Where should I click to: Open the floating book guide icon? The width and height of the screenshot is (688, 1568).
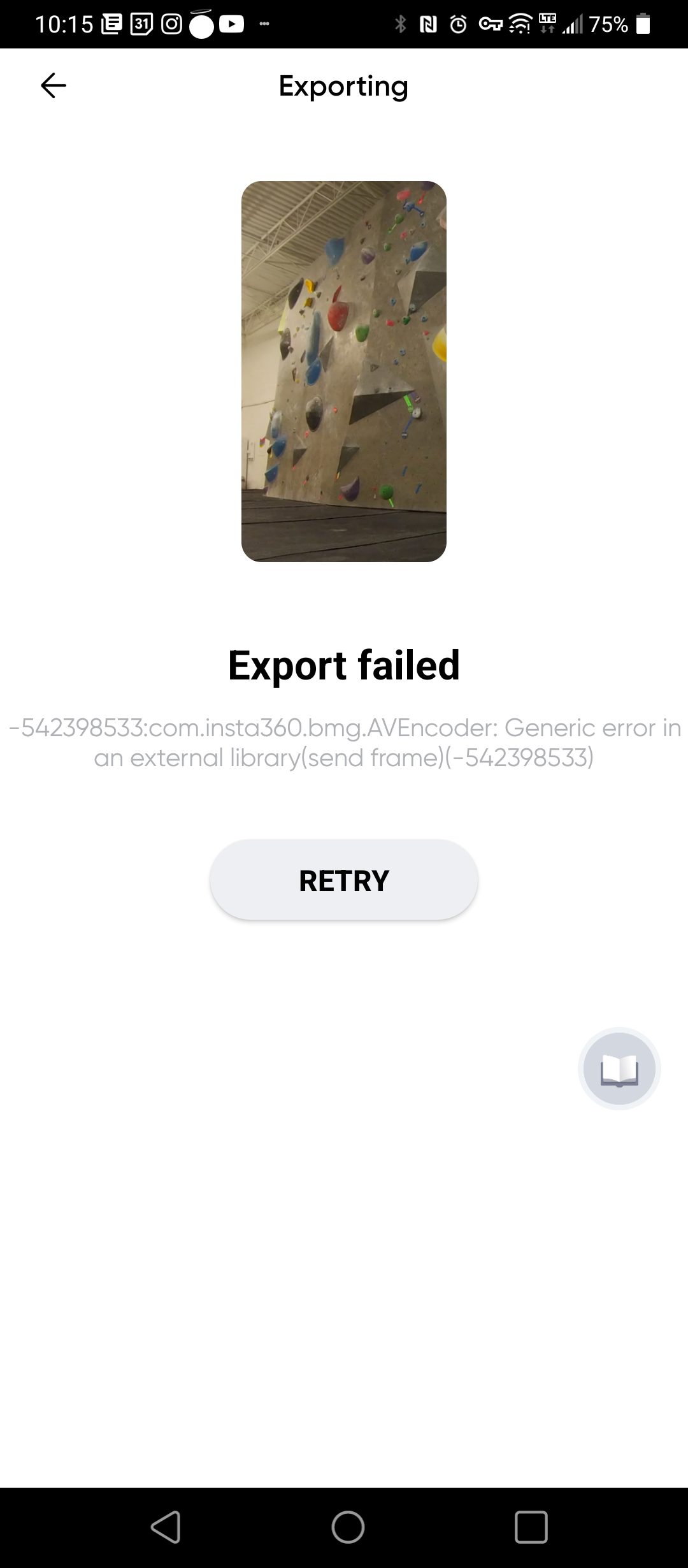[x=619, y=1069]
